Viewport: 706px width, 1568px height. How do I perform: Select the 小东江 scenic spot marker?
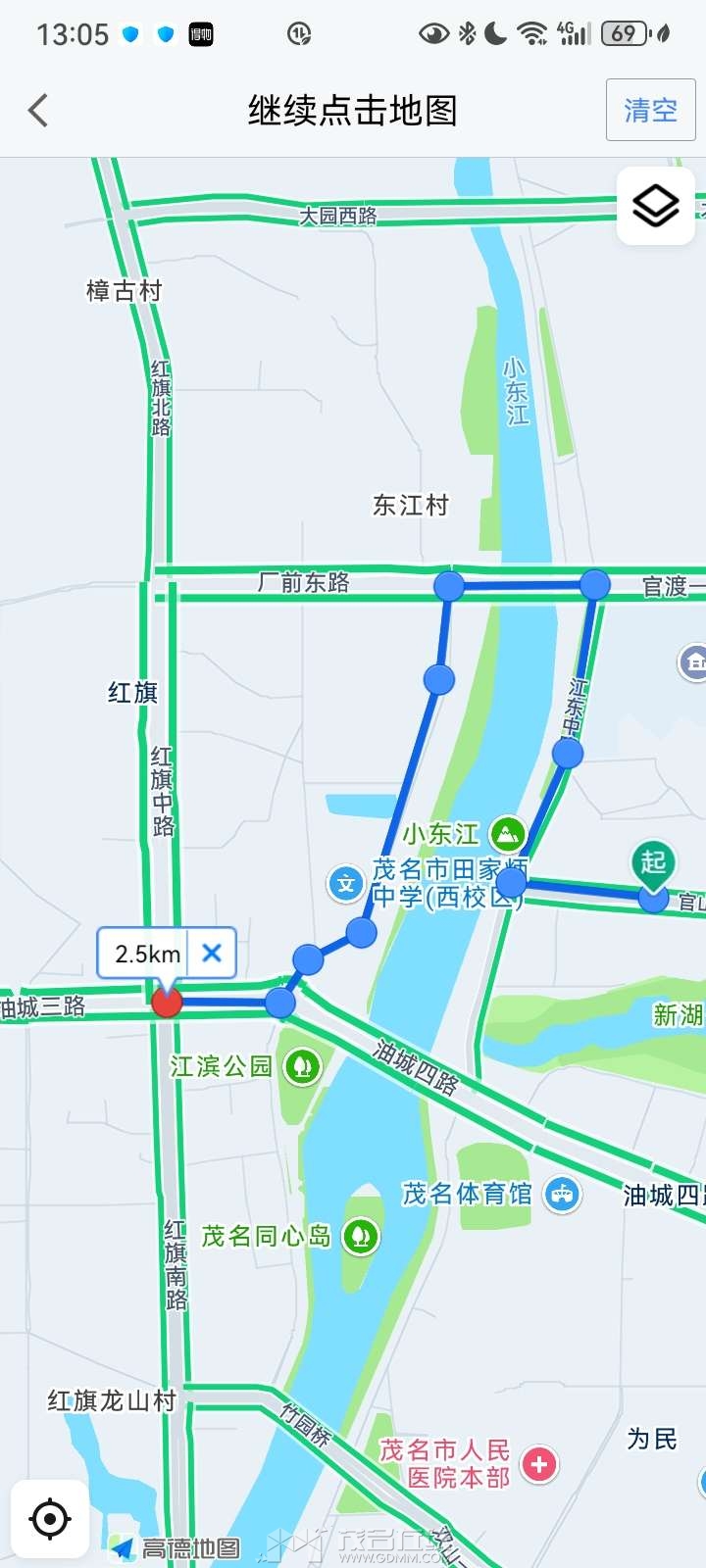(x=507, y=834)
